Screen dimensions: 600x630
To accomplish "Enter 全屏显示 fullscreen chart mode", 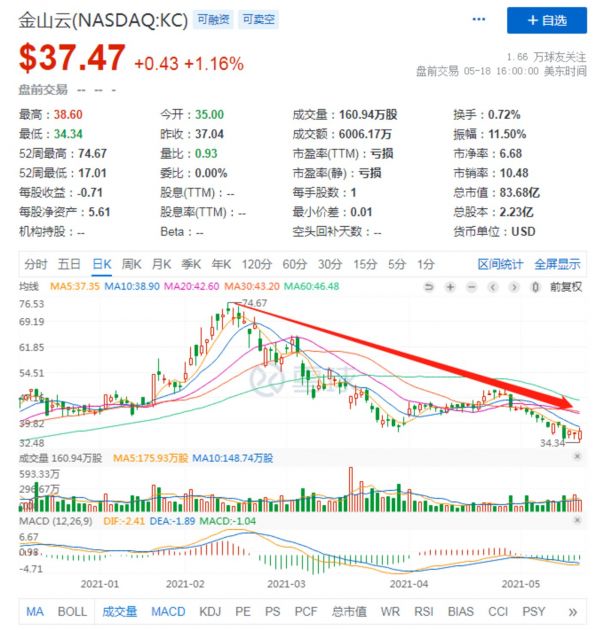I will (x=557, y=264).
